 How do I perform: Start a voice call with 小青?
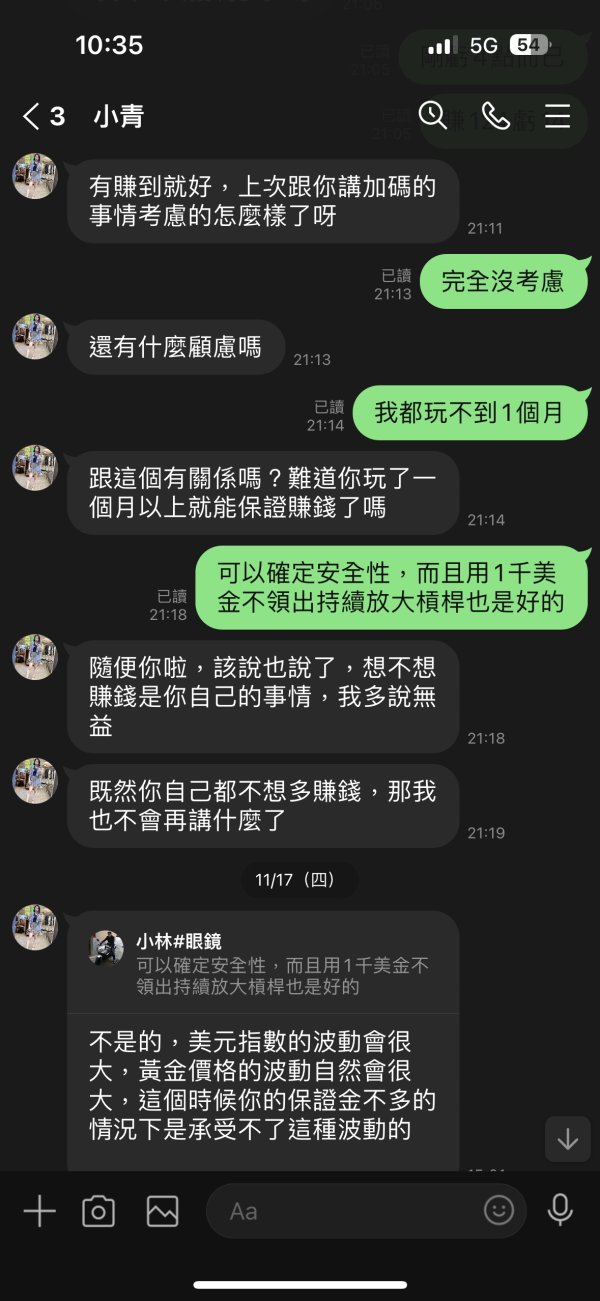495,116
